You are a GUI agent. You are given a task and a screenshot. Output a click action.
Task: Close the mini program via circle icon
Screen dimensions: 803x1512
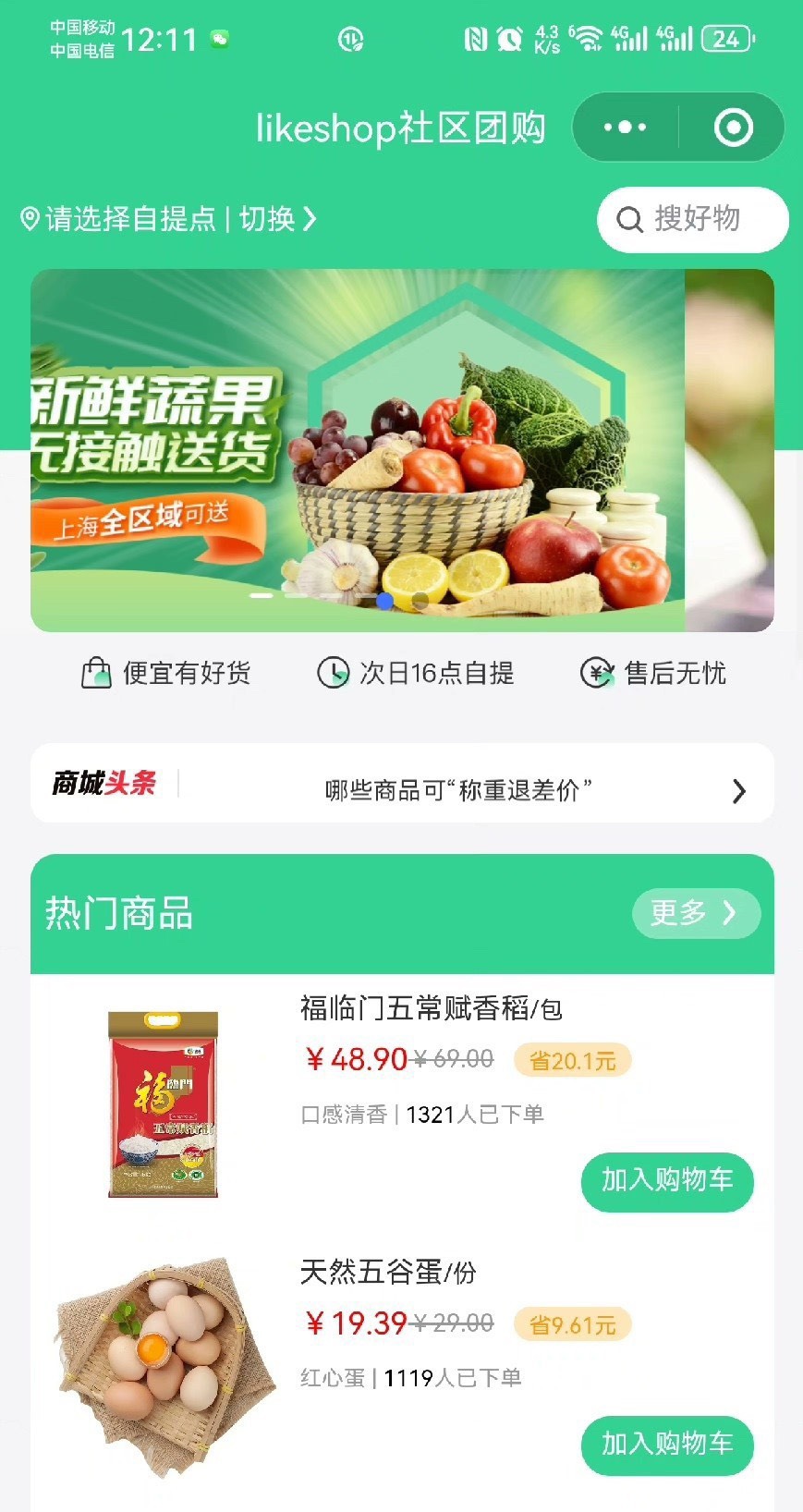pyautogui.click(x=733, y=128)
